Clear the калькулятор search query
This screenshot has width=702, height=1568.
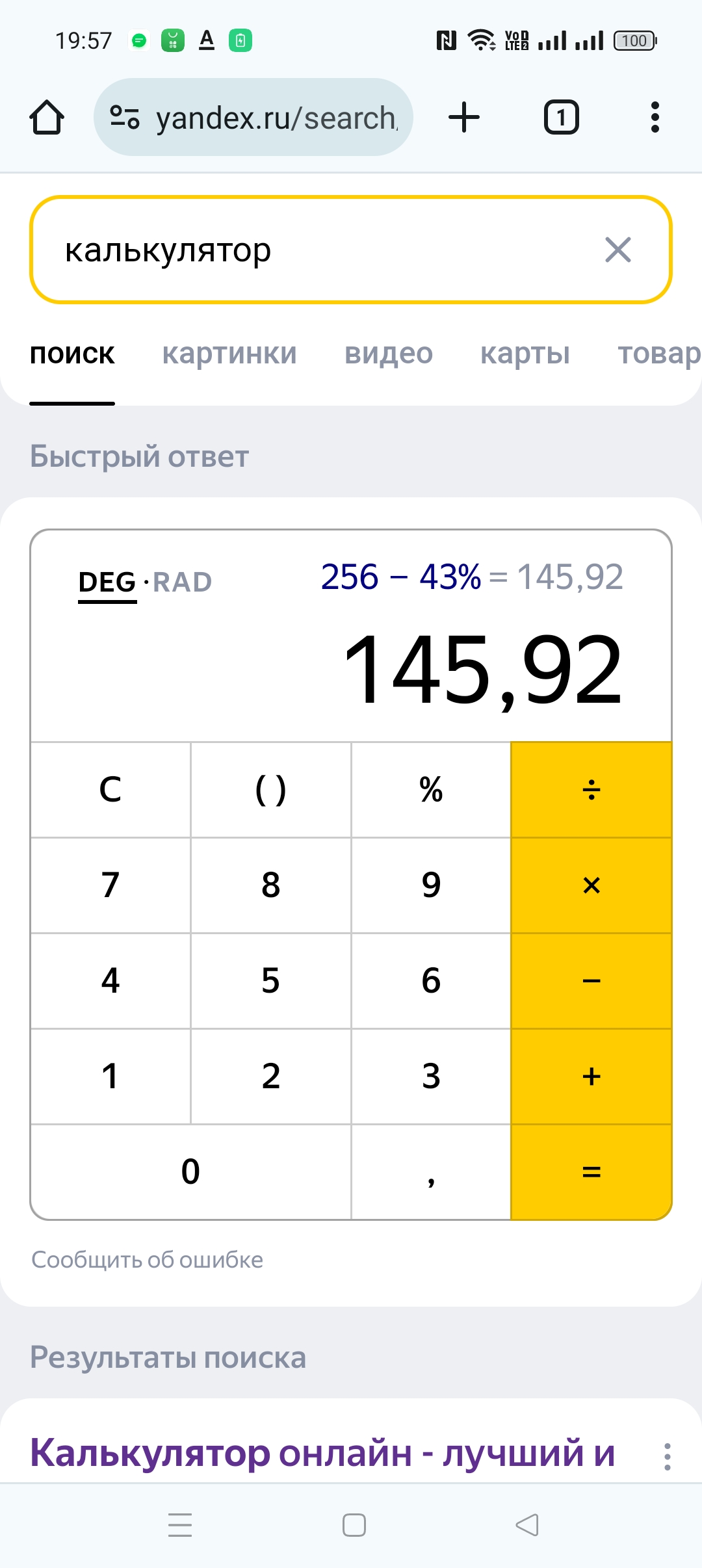click(x=617, y=250)
